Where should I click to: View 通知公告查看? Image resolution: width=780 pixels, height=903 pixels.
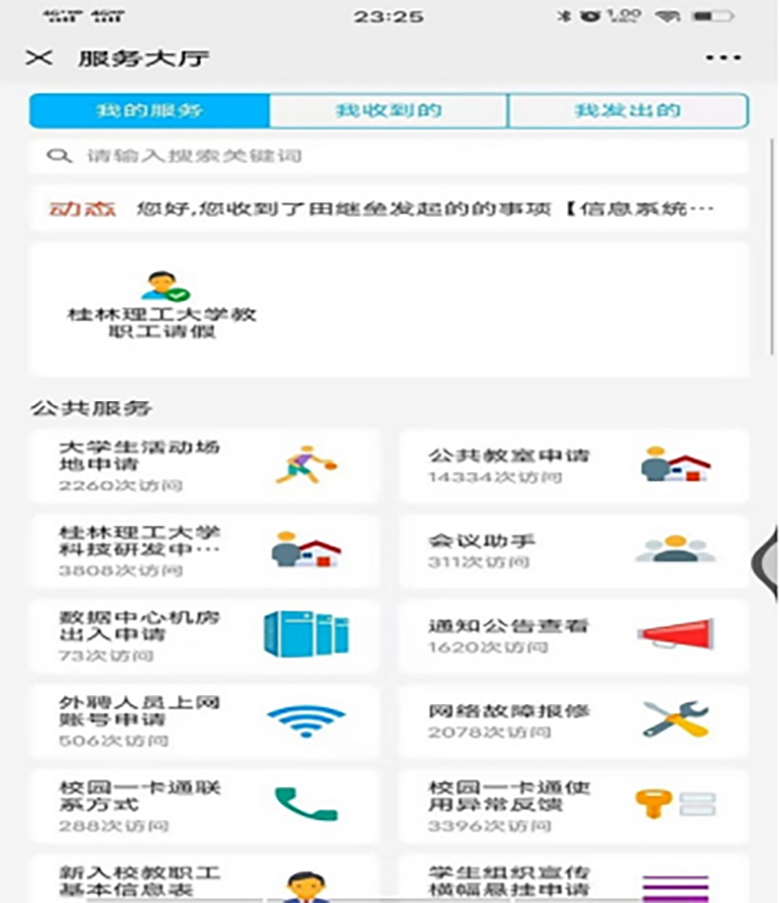[573, 636]
